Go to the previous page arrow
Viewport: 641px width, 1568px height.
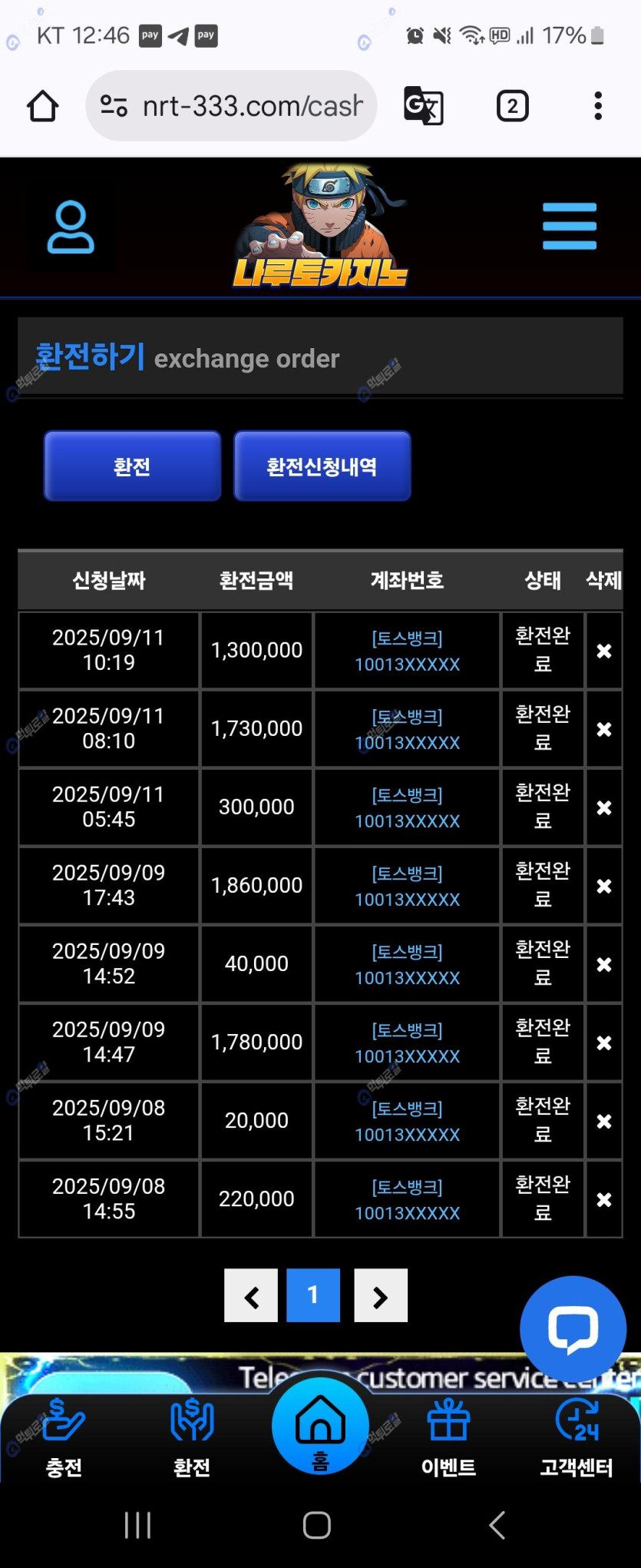[251, 1296]
